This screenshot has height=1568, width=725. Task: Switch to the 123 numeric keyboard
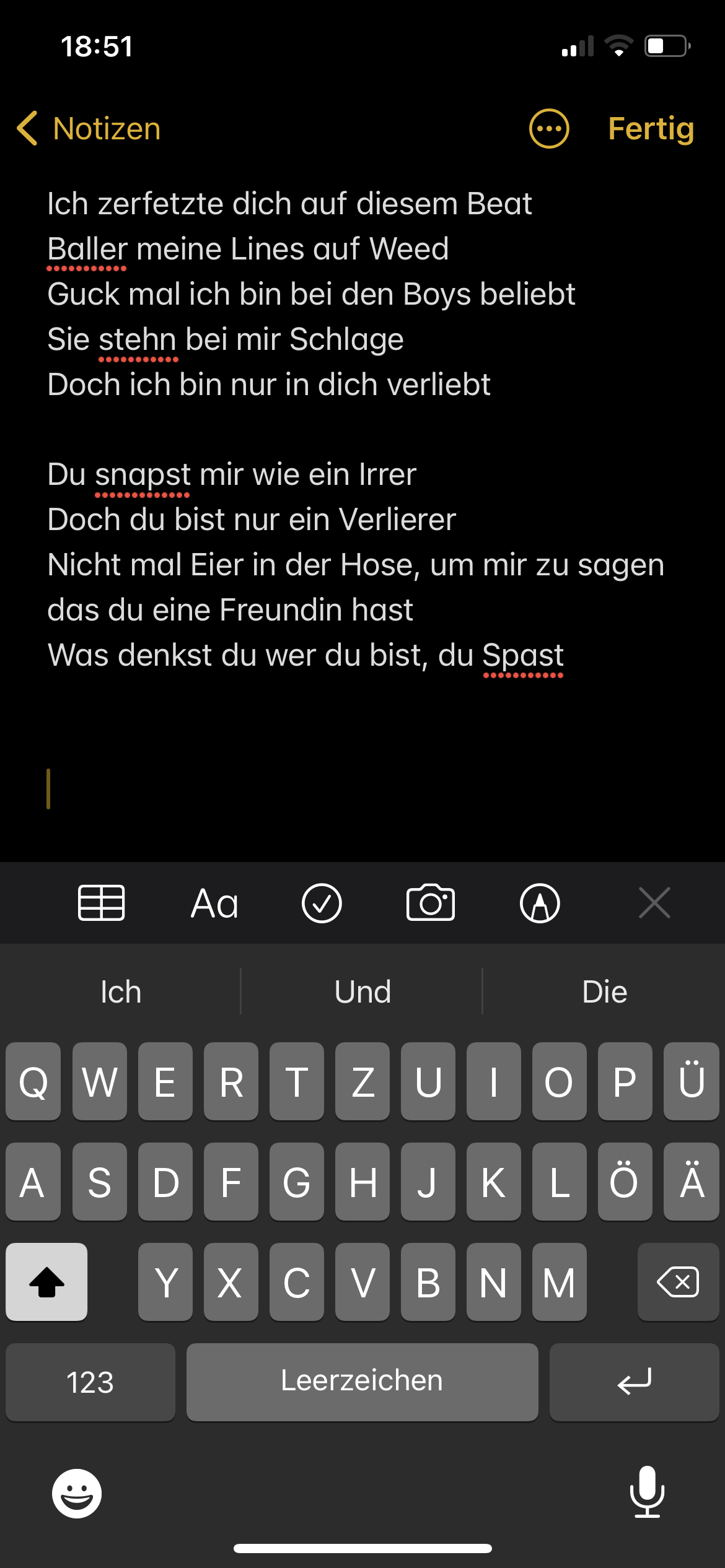click(90, 1382)
